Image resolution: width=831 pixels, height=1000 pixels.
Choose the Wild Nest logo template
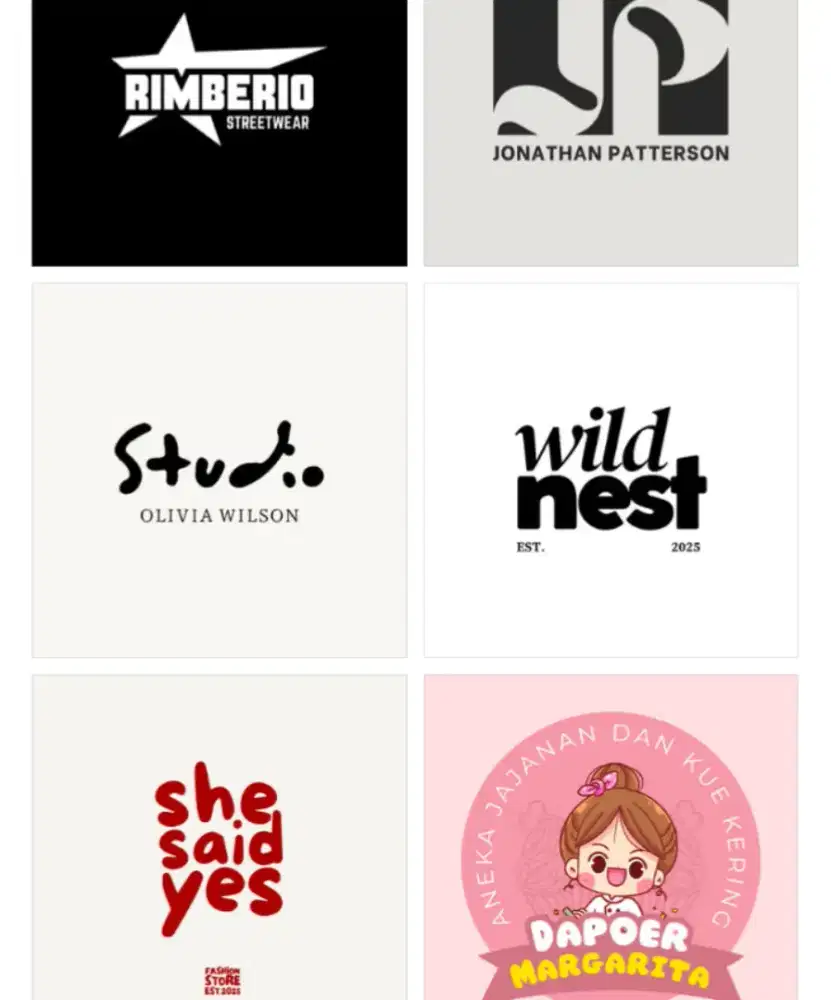(610, 470)
